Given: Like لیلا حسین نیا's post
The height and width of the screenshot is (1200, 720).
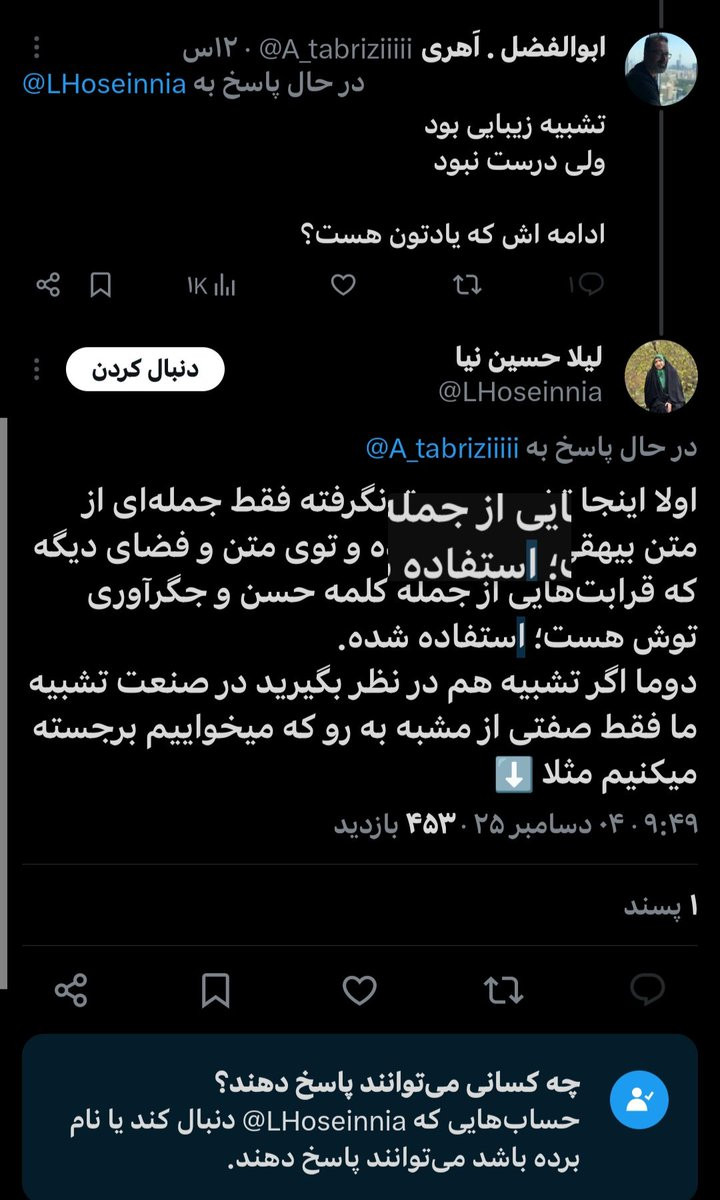Looking at the screenshot, I should [x=358, y=991].
